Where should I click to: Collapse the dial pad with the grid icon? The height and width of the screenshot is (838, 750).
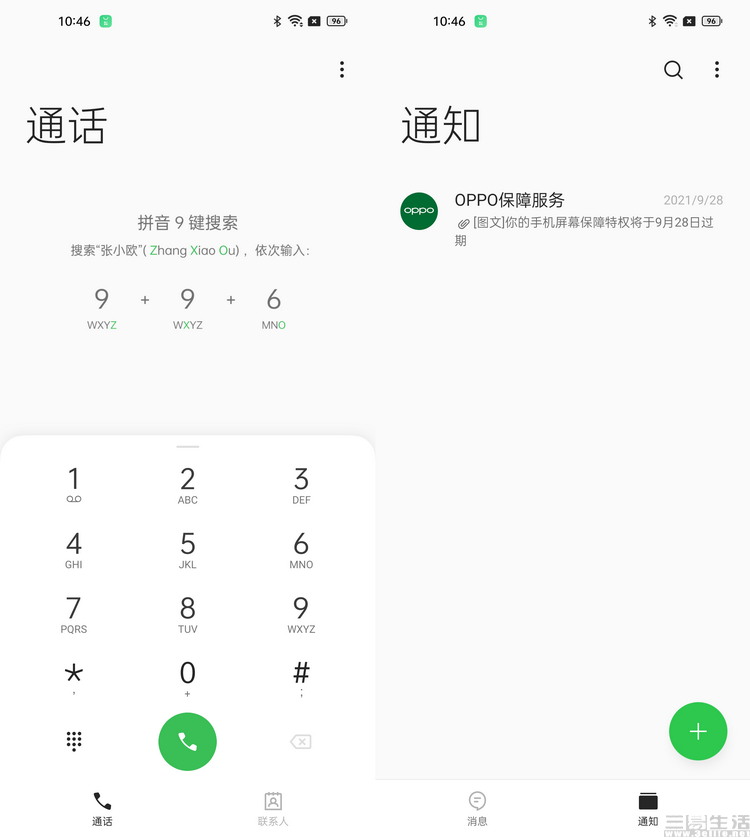[74, 741]
